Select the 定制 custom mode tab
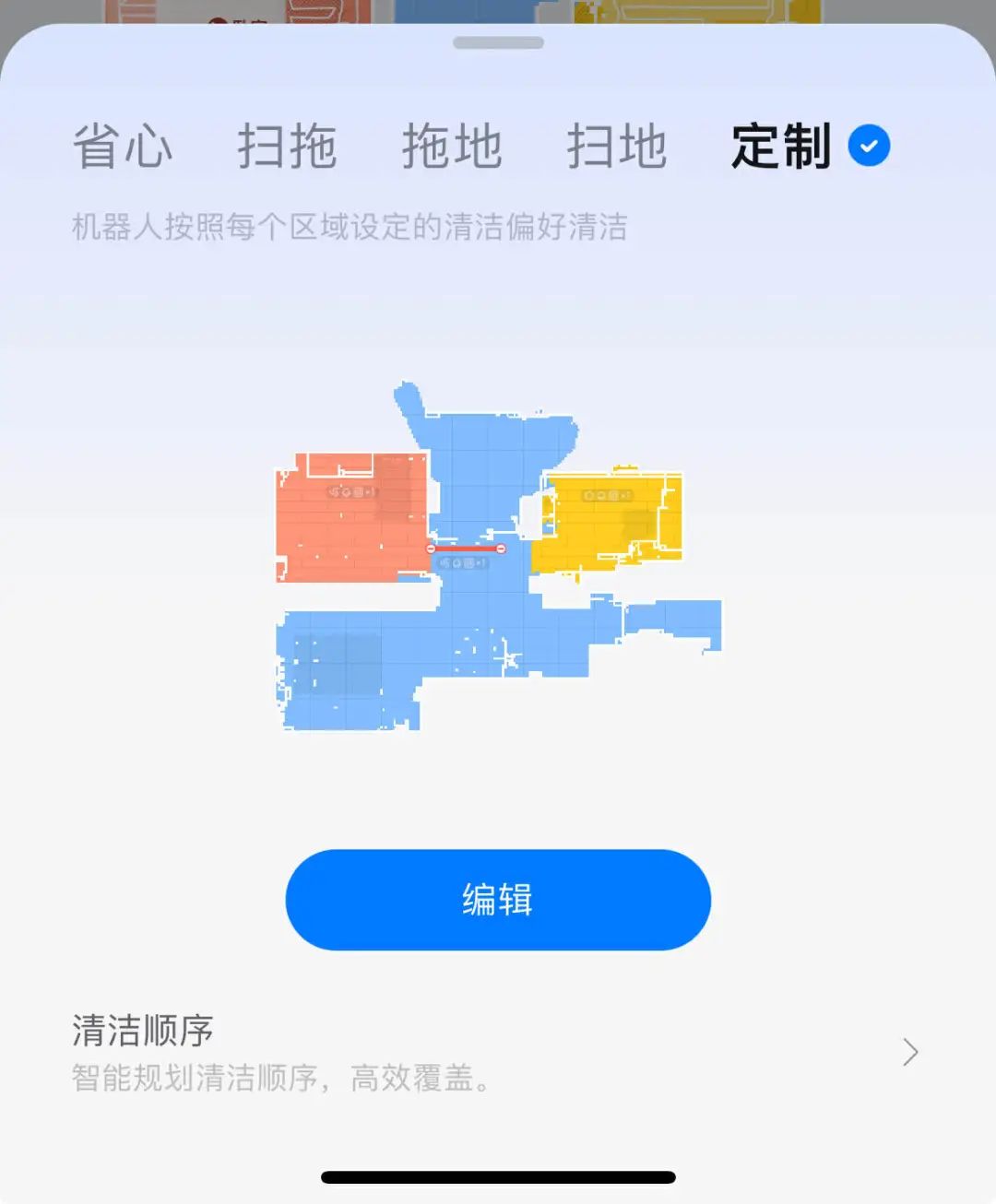 [782, 147]
